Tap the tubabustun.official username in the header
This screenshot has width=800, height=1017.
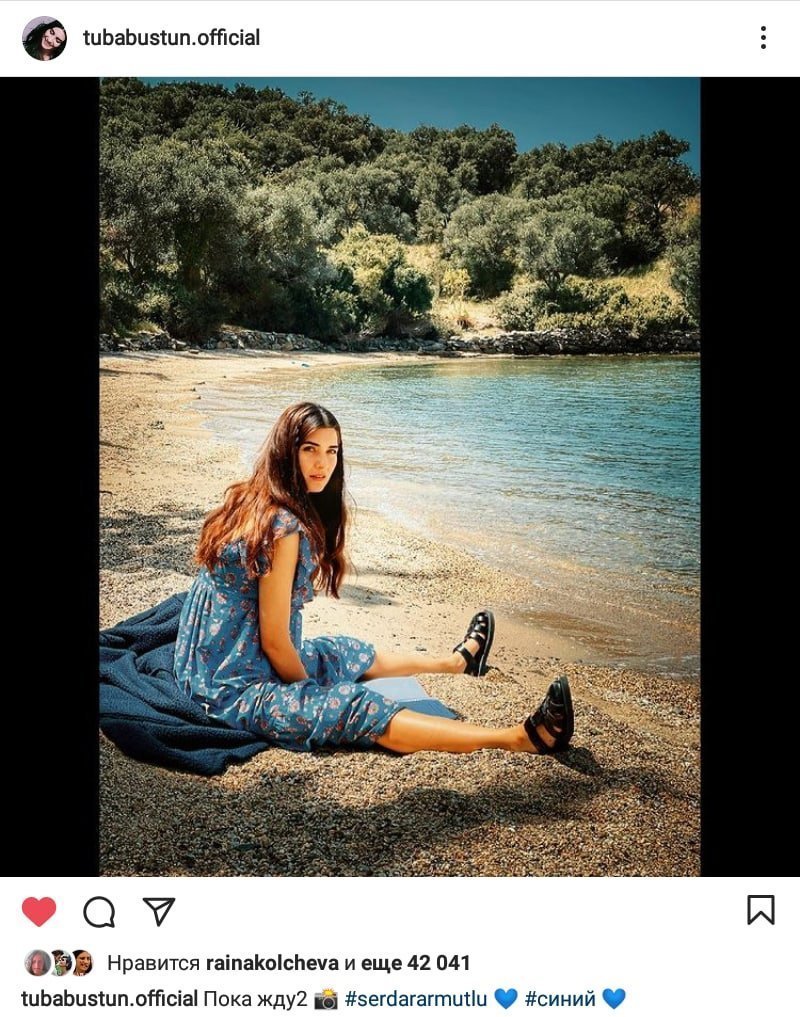tap(171, 38)
